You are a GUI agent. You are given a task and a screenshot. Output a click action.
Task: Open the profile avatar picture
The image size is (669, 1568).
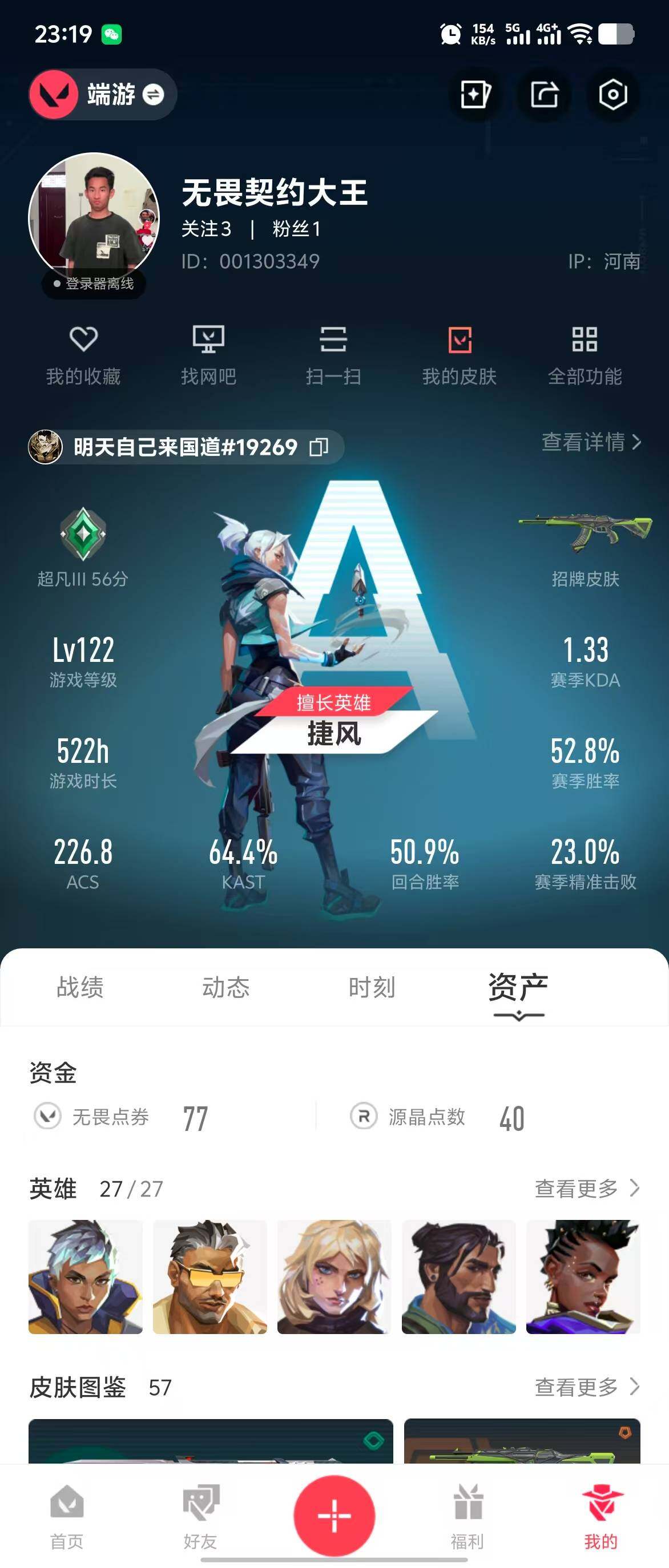click(x=94, y=217)
